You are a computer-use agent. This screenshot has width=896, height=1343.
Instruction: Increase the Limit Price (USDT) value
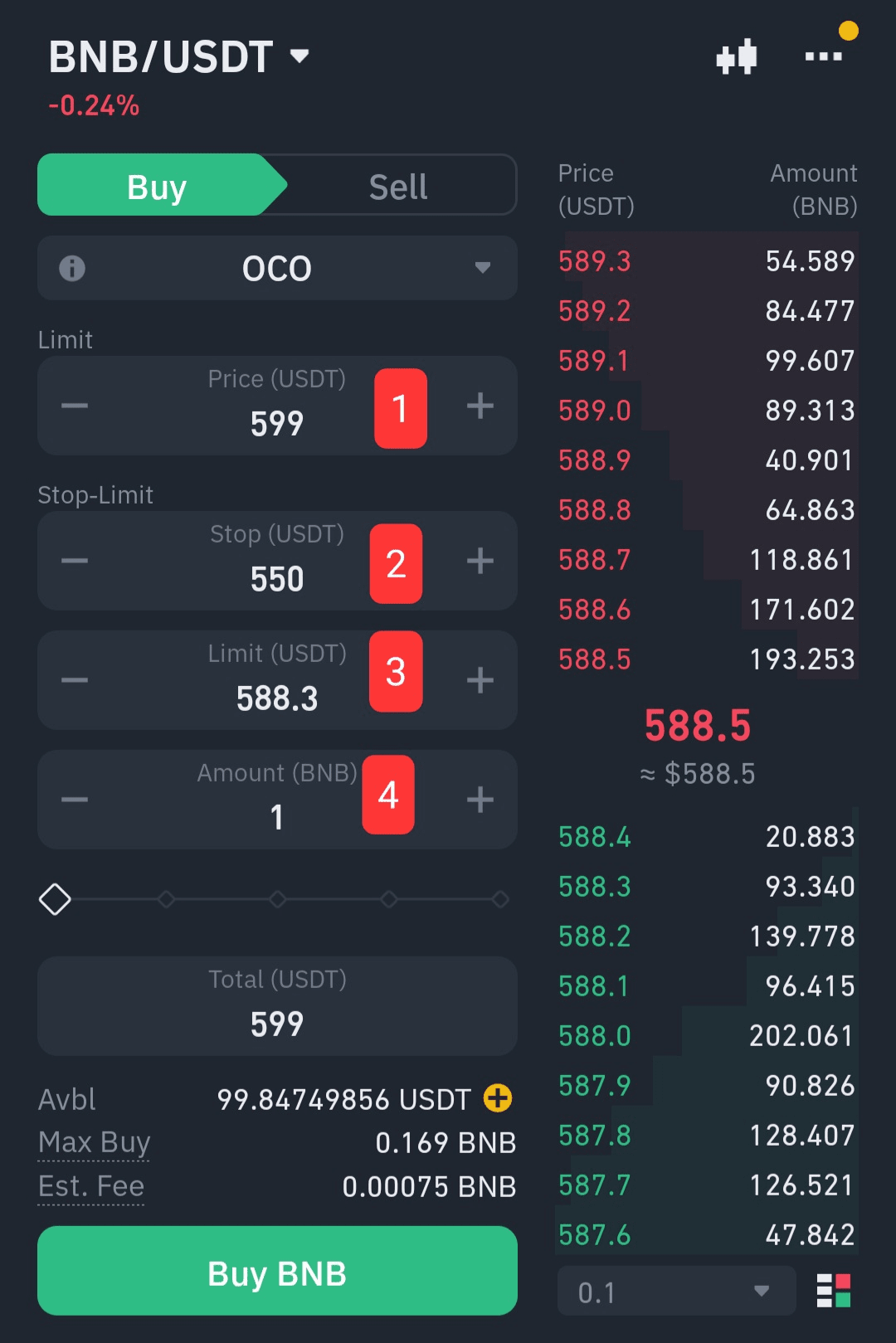[x=480, y=406]
